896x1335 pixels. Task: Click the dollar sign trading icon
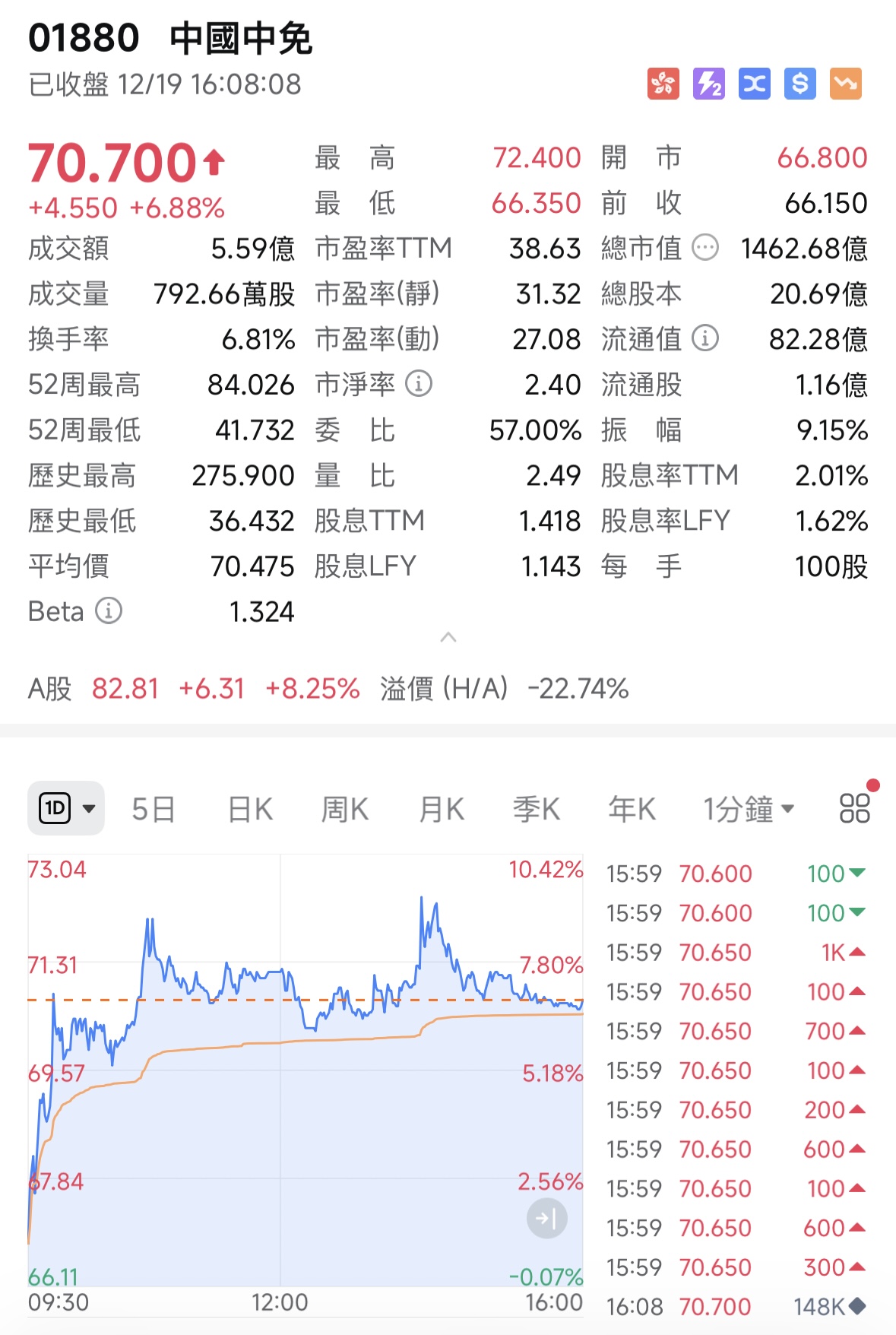799,84
